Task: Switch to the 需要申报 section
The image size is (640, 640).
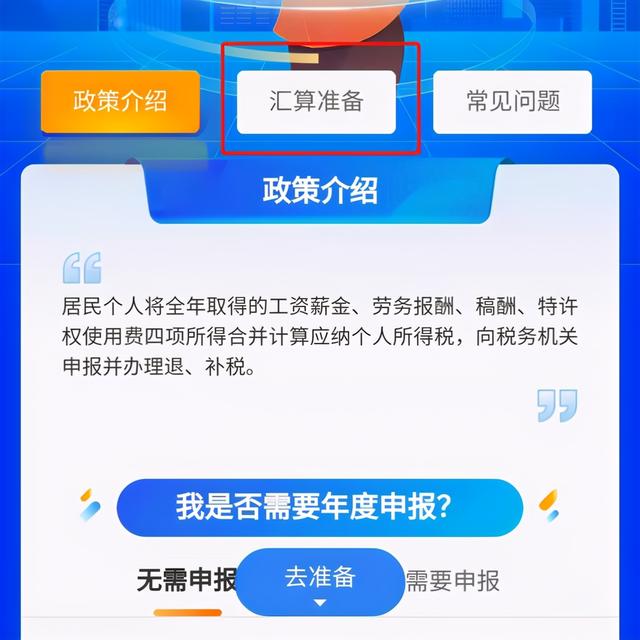Action: [453, 581]
